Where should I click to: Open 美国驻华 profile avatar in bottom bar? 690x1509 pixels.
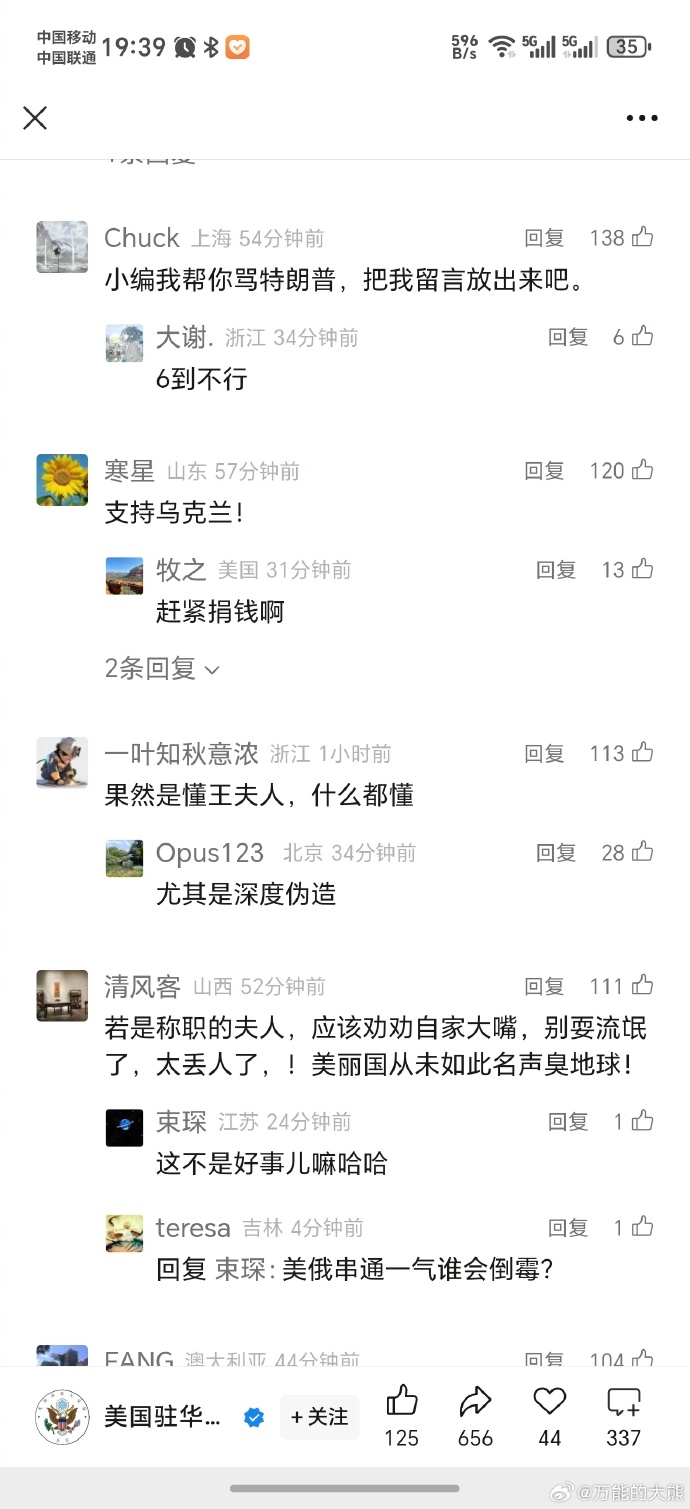coord(62,1417)
